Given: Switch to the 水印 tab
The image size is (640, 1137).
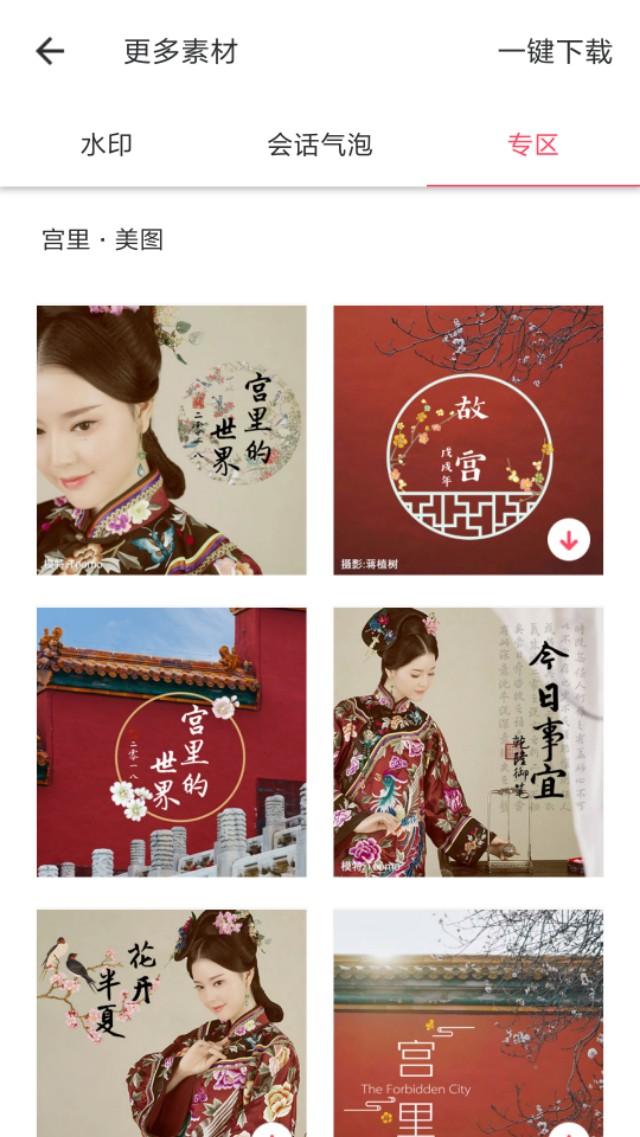Looking at the screenshot, I should pyautogui.click(x=106, y=145).
